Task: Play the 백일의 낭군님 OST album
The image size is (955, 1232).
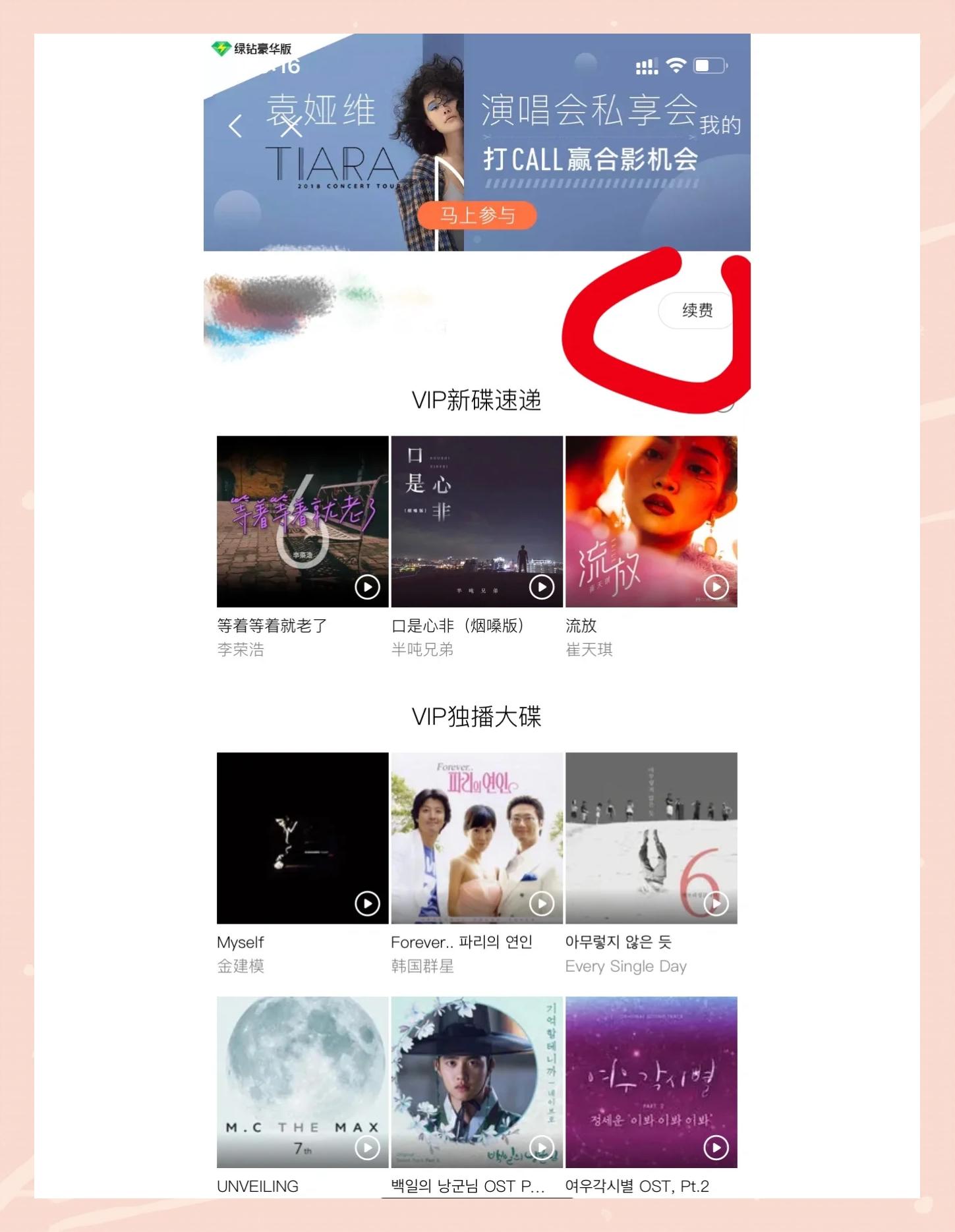Action: 541,1148
